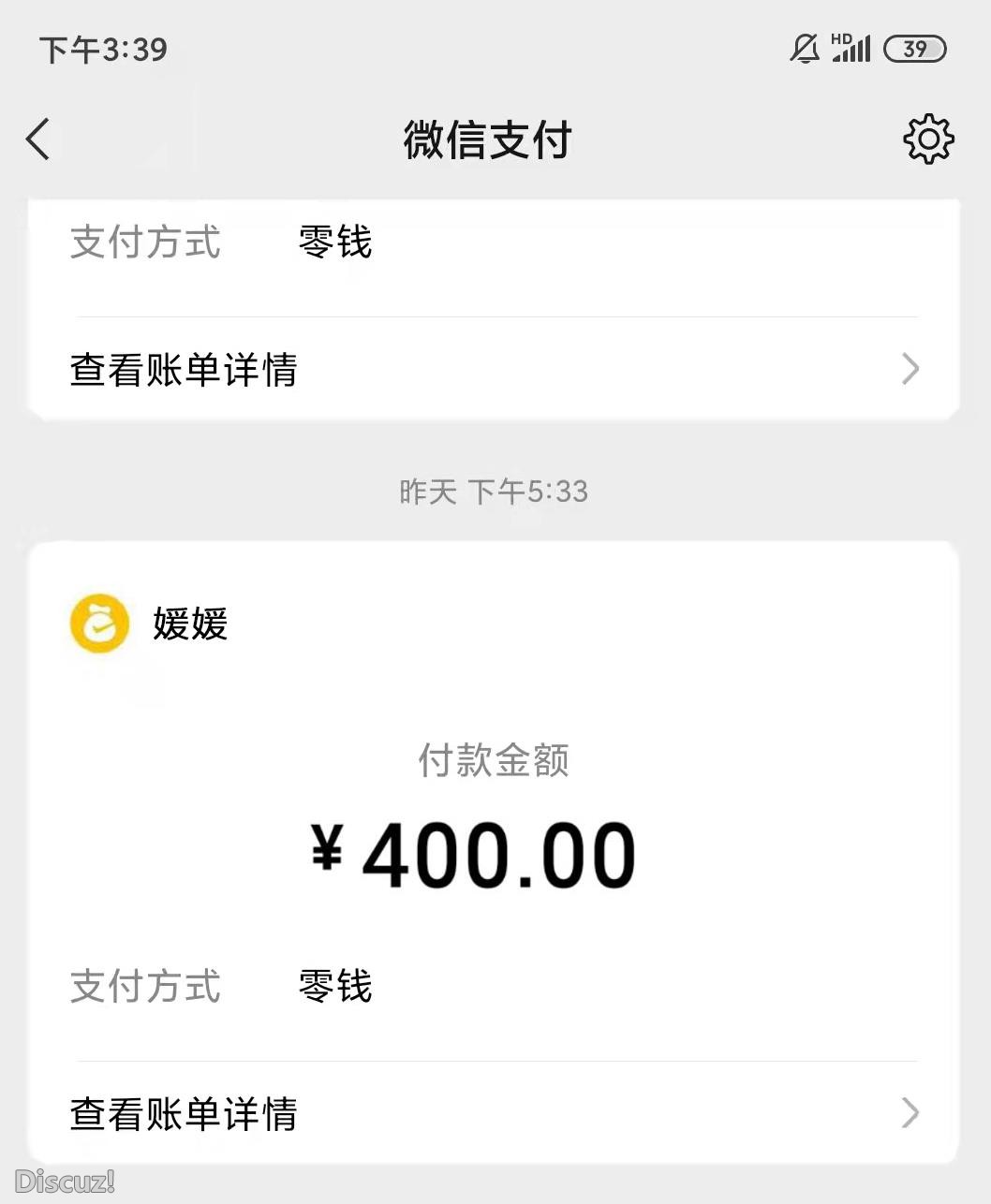This screenshot has height=1204, width=991.
Task: Click the yellow money bag avatar next to 媛媛
Action: [x=99, y=624]
